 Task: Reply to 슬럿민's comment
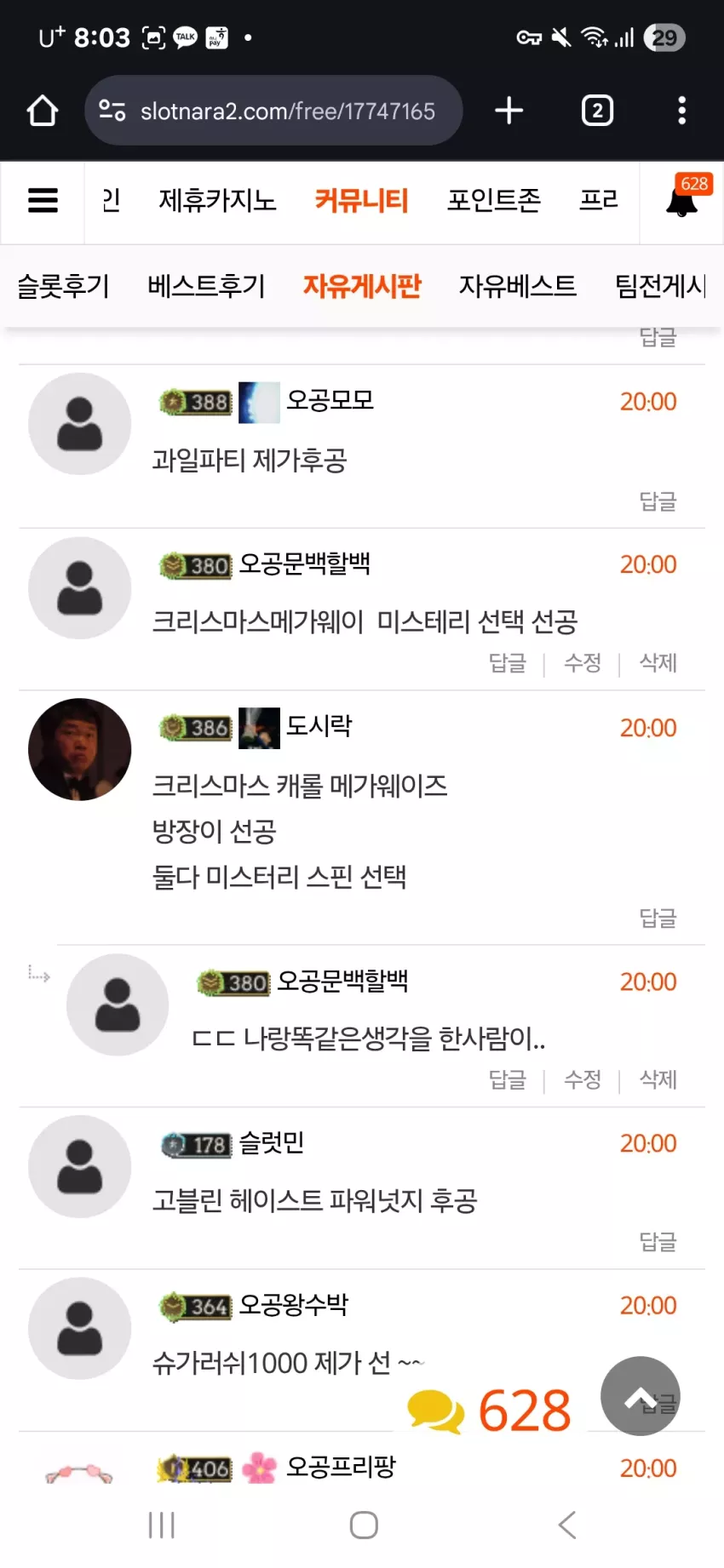658,1242
